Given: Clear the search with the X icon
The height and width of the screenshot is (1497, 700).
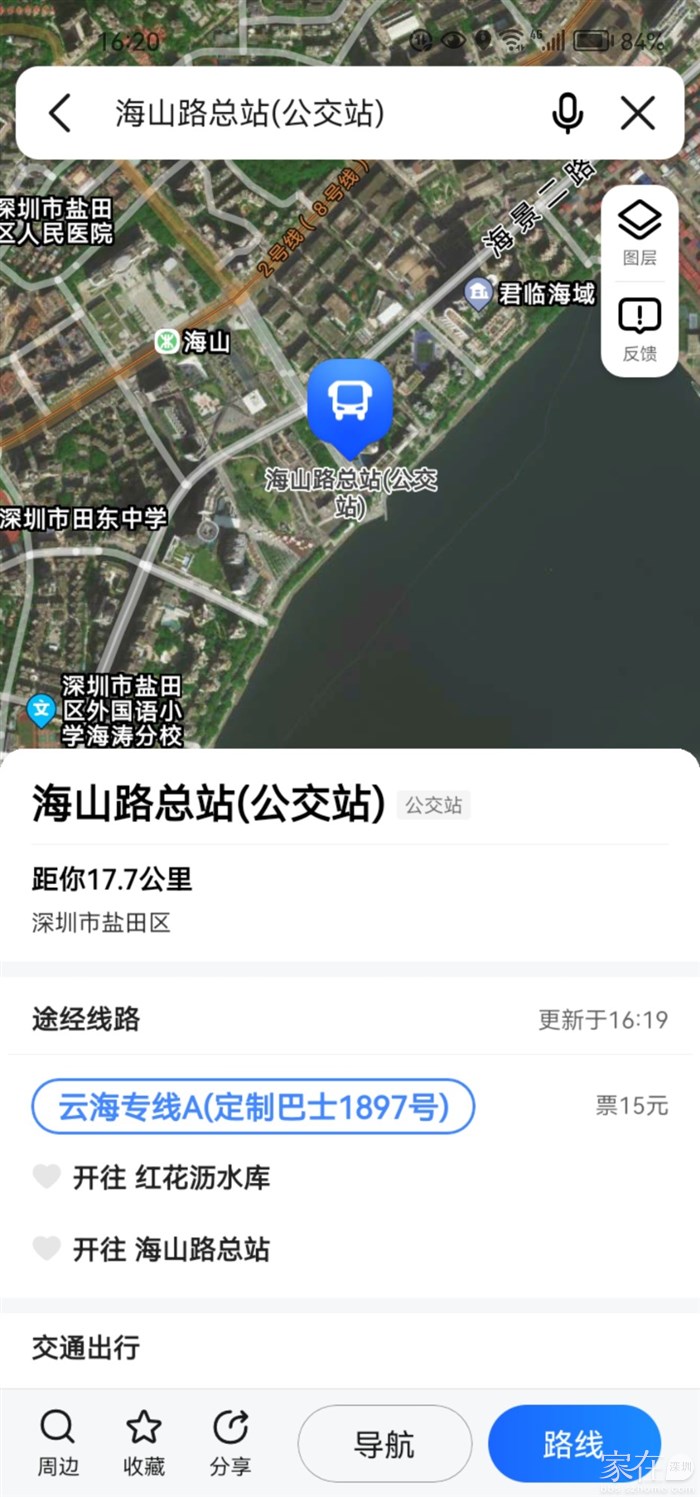Looking at the screenshot, I should point(637,113).
